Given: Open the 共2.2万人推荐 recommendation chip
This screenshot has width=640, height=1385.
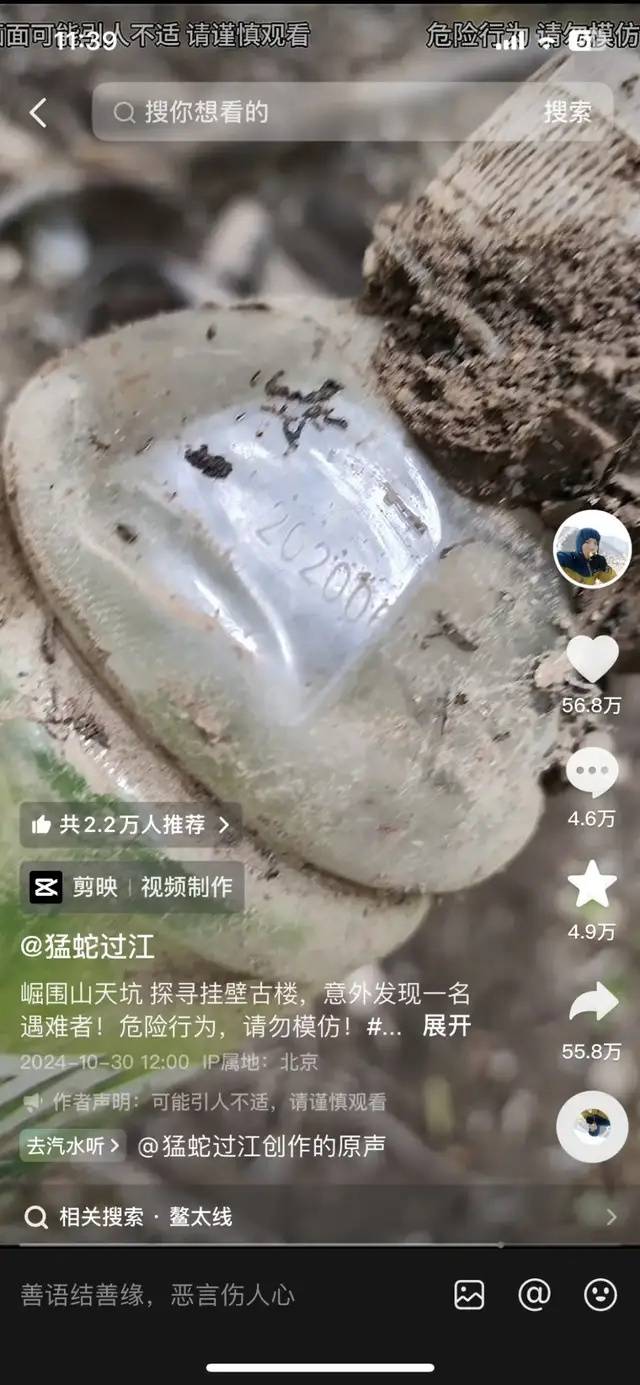Looking at the screenshot, I should 130,825.
